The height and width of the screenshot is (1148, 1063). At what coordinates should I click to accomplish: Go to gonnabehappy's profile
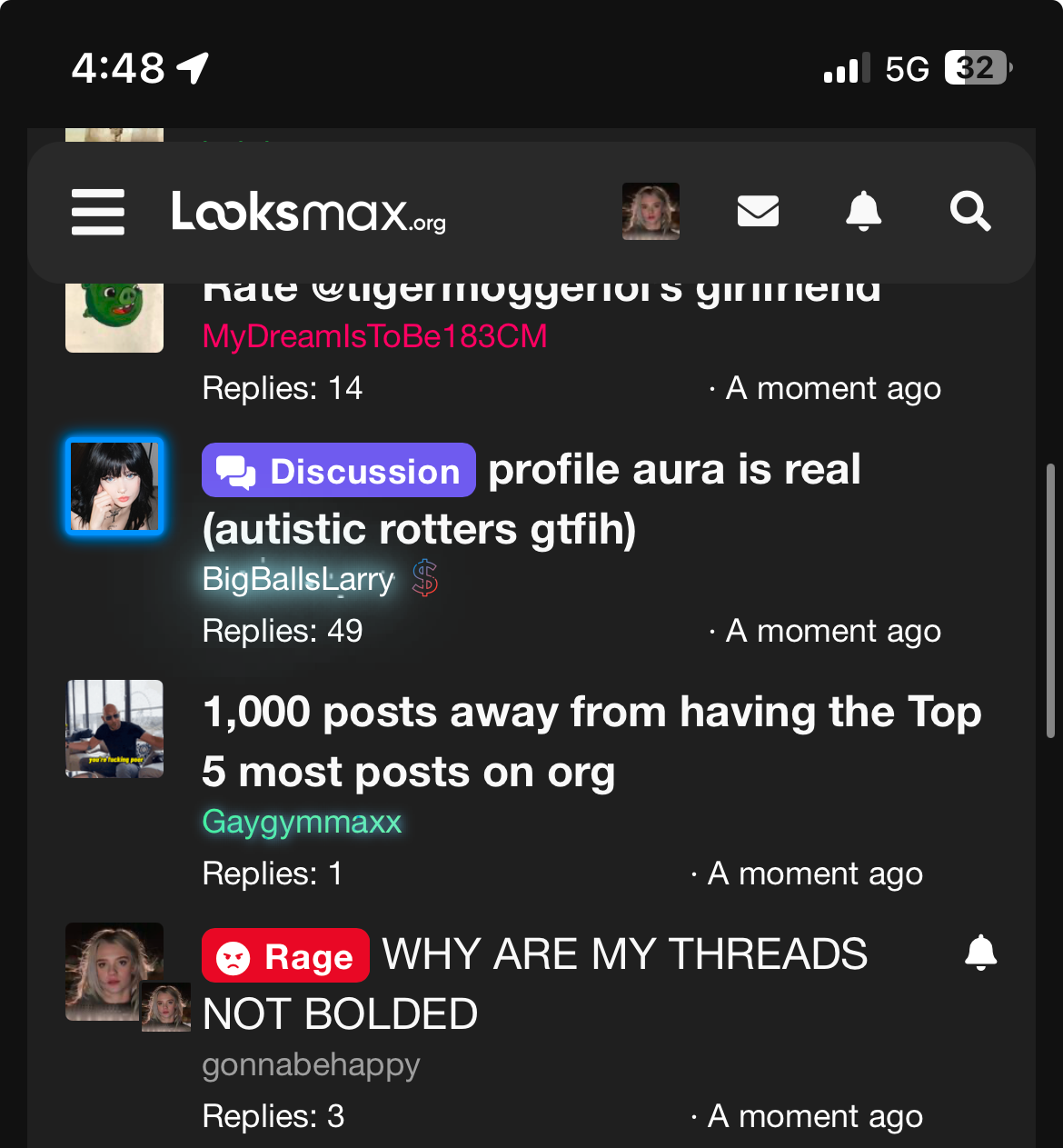311,1064
